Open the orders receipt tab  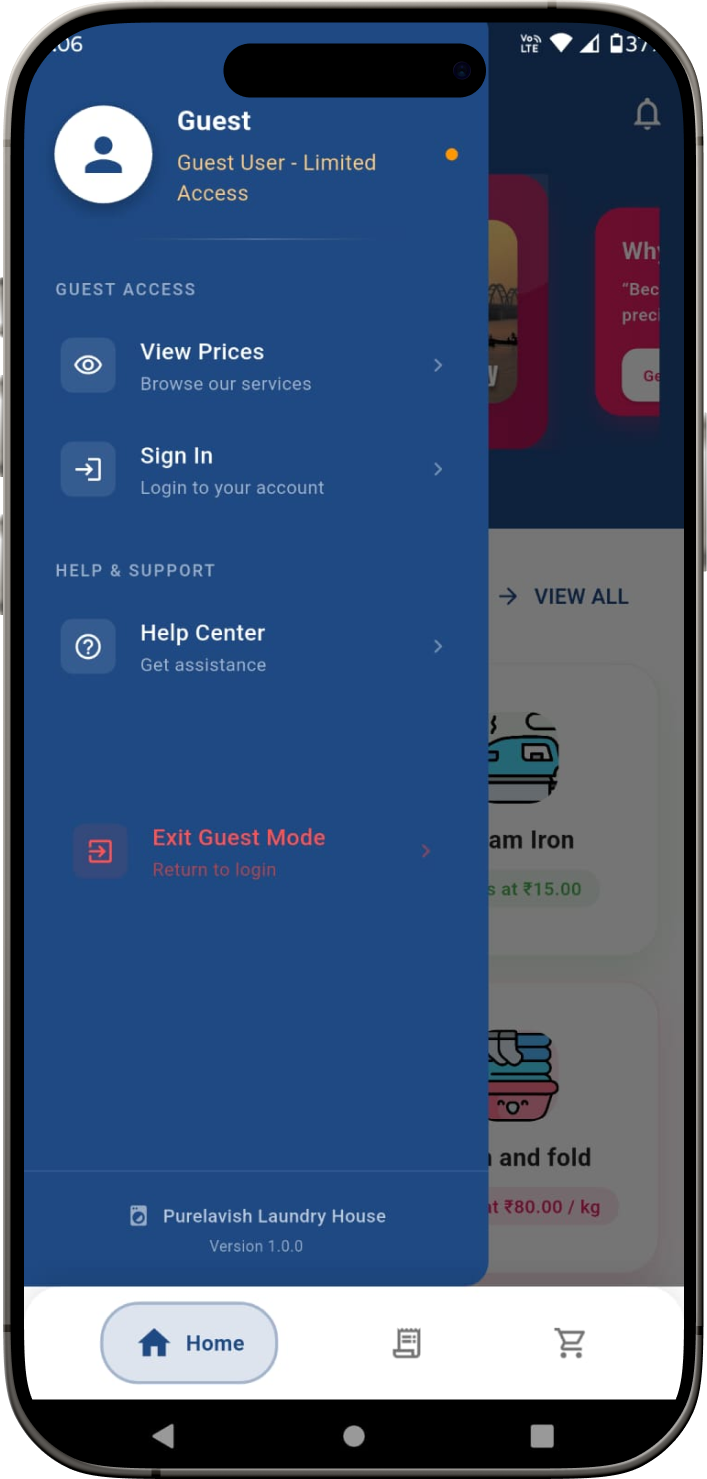(406, 1343)
